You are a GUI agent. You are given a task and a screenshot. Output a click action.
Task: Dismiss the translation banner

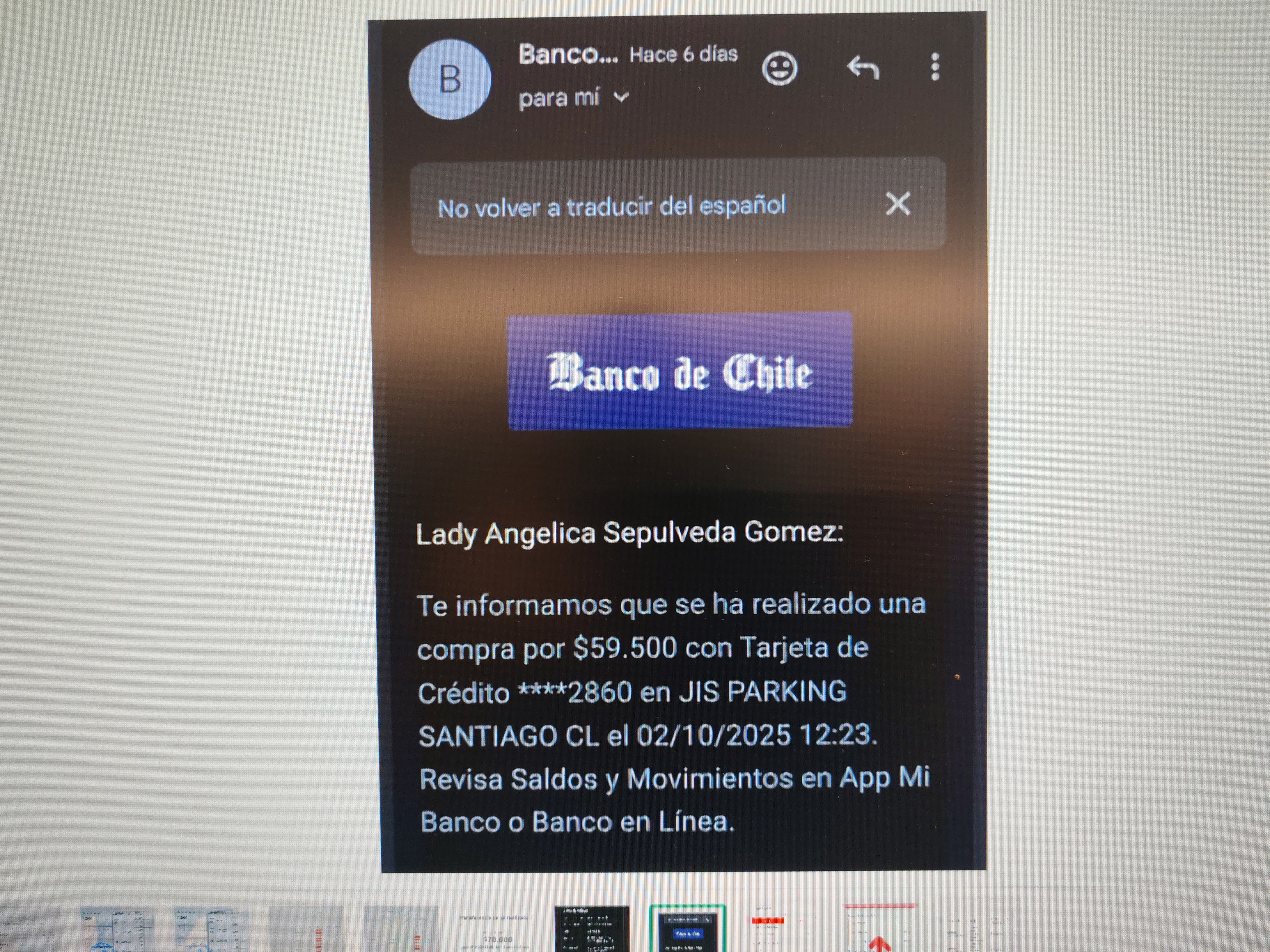[897, 204]
